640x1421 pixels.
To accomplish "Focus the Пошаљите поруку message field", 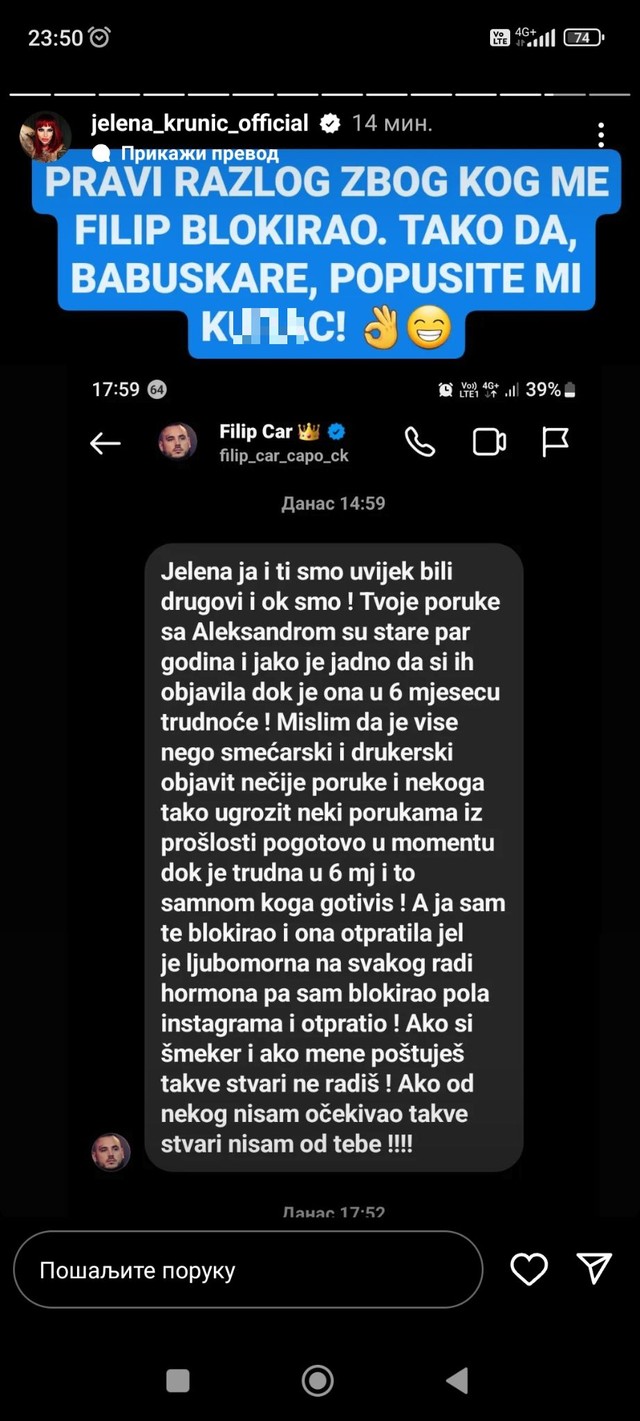I will point(248,1270).
